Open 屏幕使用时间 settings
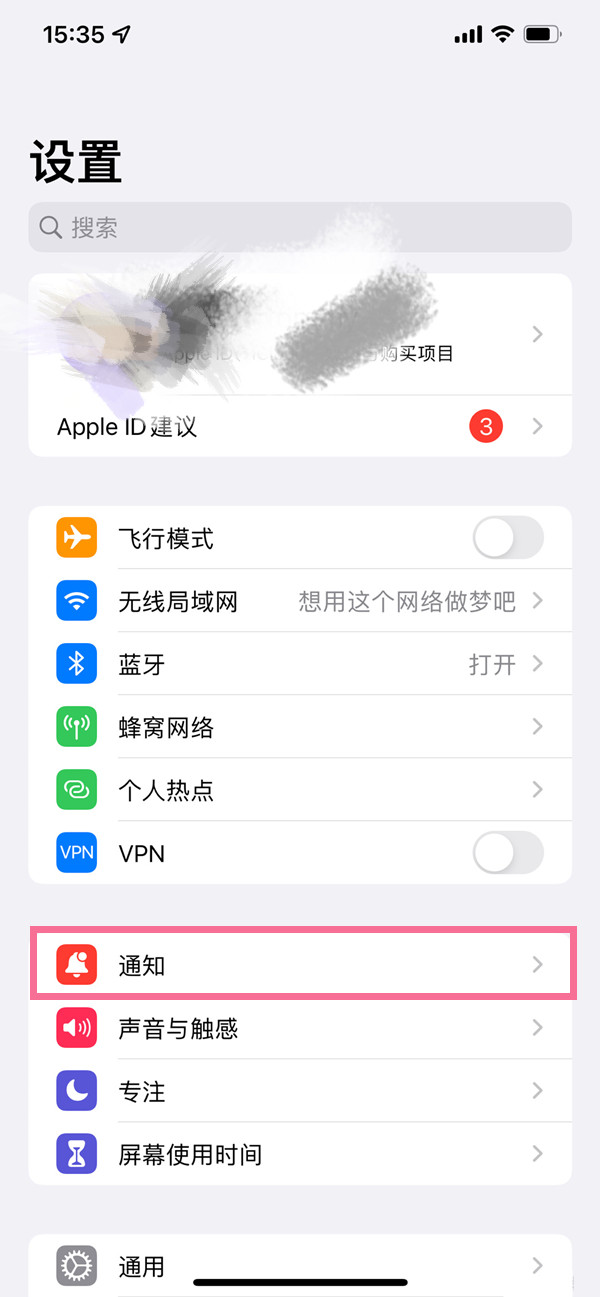 (x=300, y=1154)
